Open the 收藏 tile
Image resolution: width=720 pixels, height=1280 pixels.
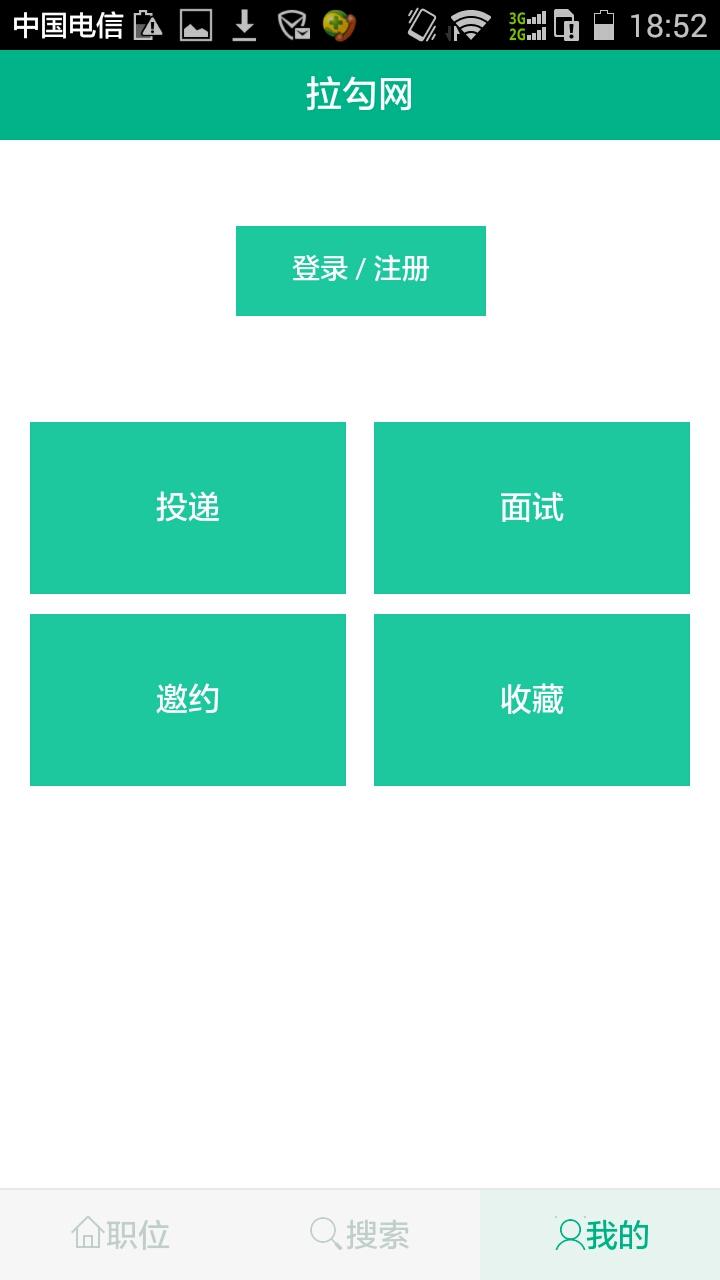pyautogui.click(x=531, y=700)
